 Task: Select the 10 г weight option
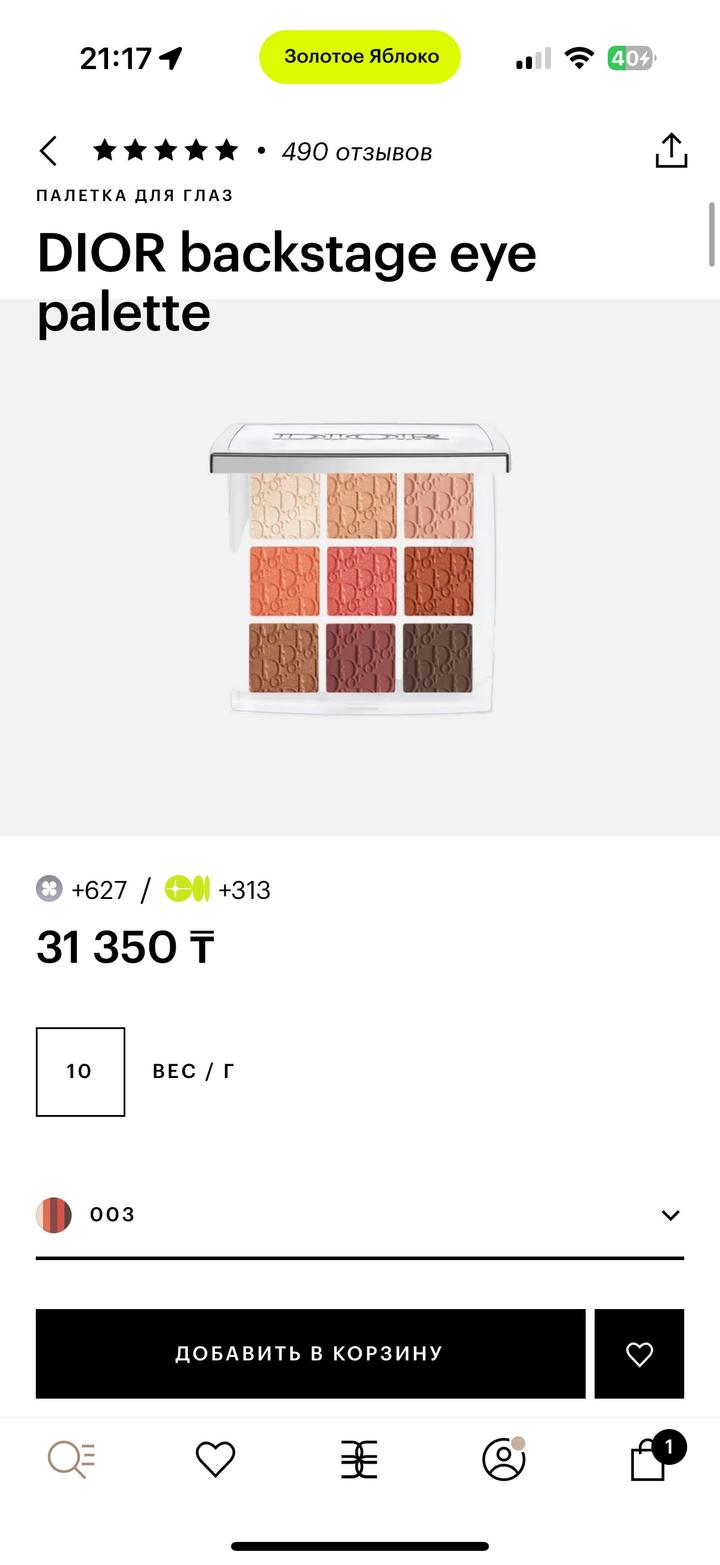tap(80, 1071)
